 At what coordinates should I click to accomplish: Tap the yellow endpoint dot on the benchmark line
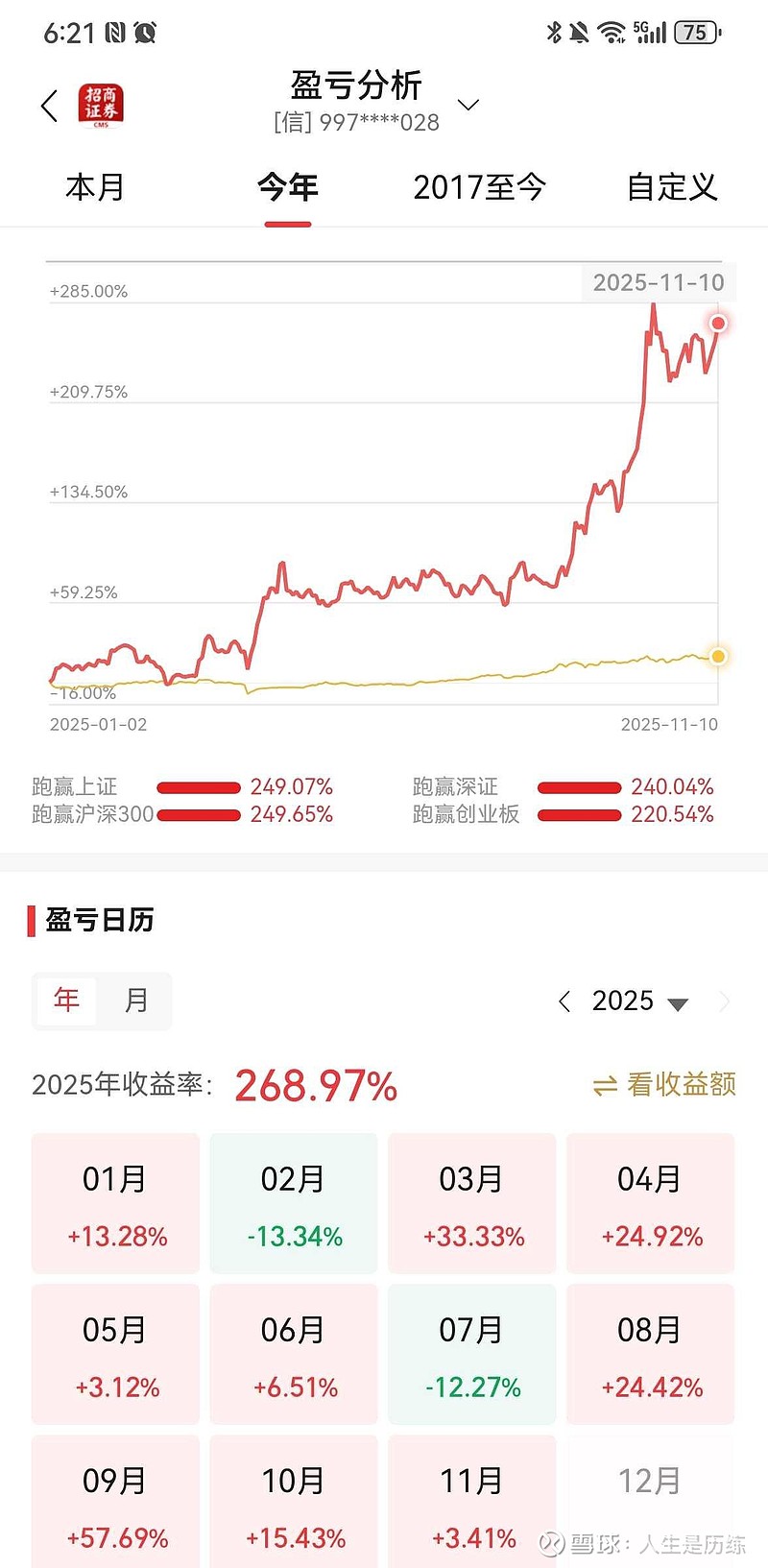click(717, 656)
